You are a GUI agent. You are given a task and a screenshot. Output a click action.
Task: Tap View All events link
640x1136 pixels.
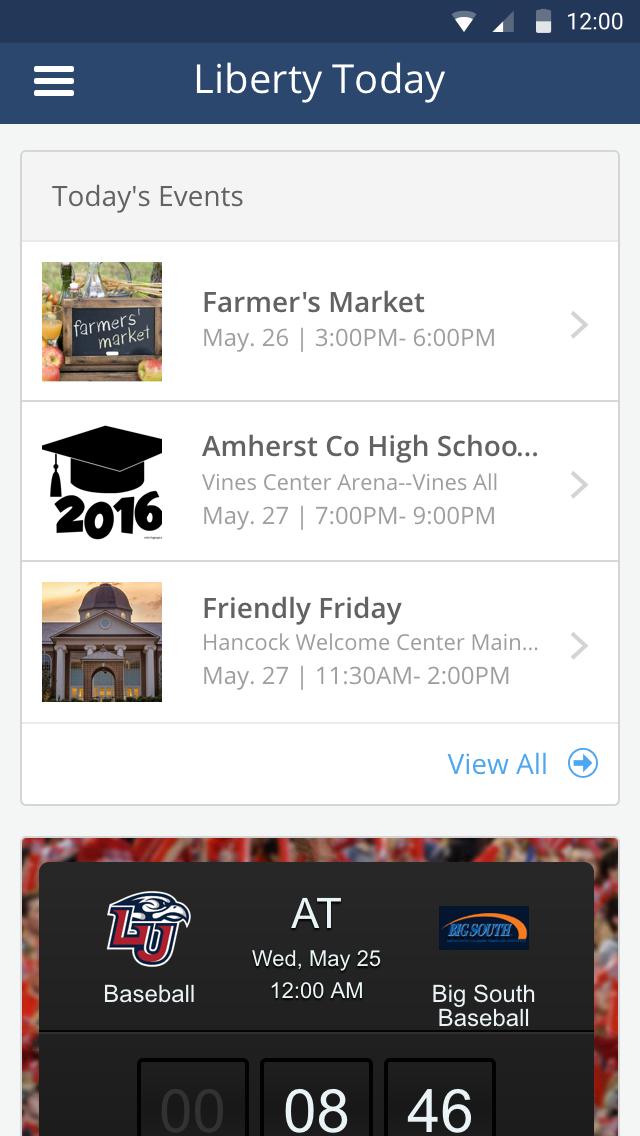522,764
